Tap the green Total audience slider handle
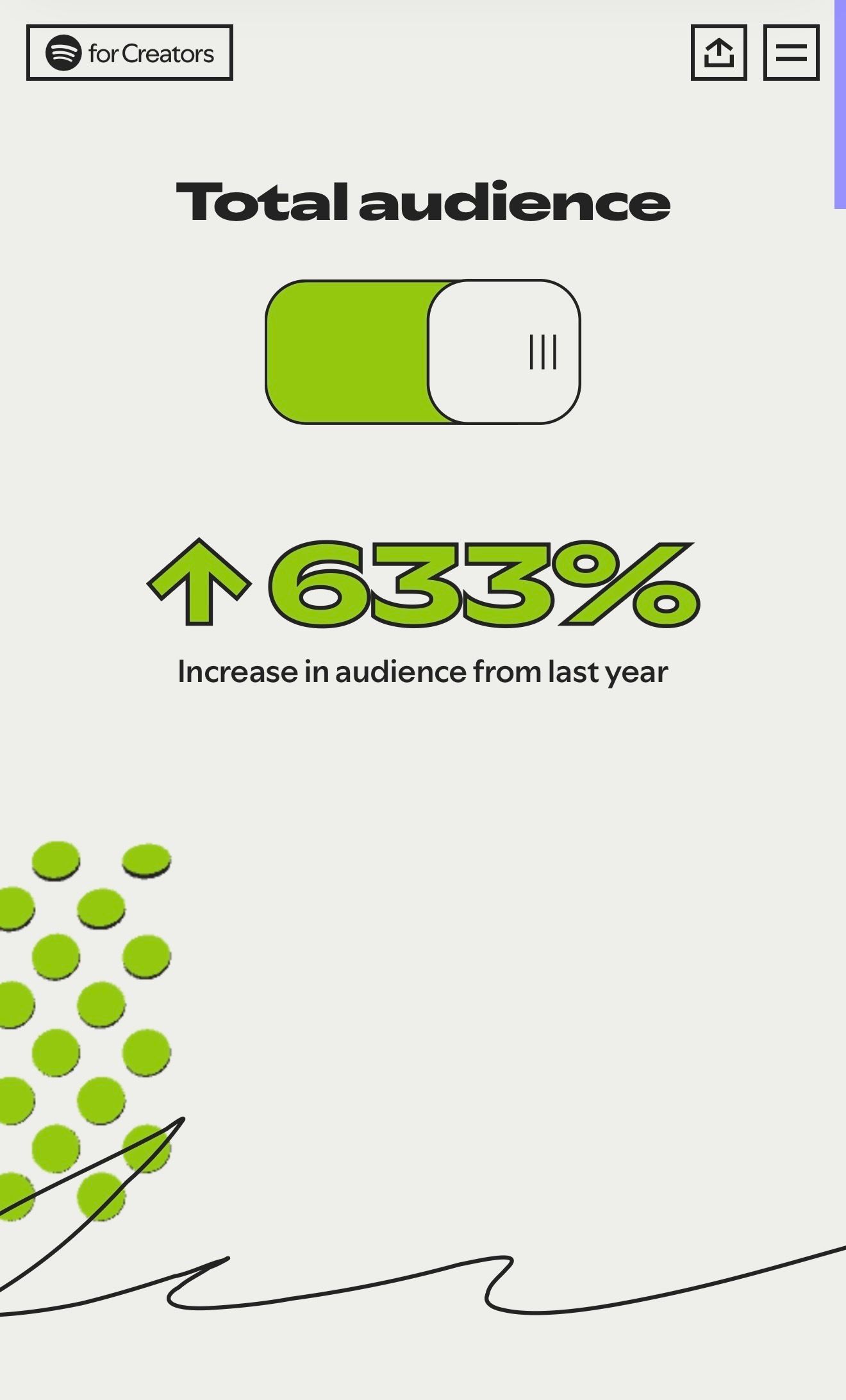This screenshot has width=846, height=1400. coord(504,352)
